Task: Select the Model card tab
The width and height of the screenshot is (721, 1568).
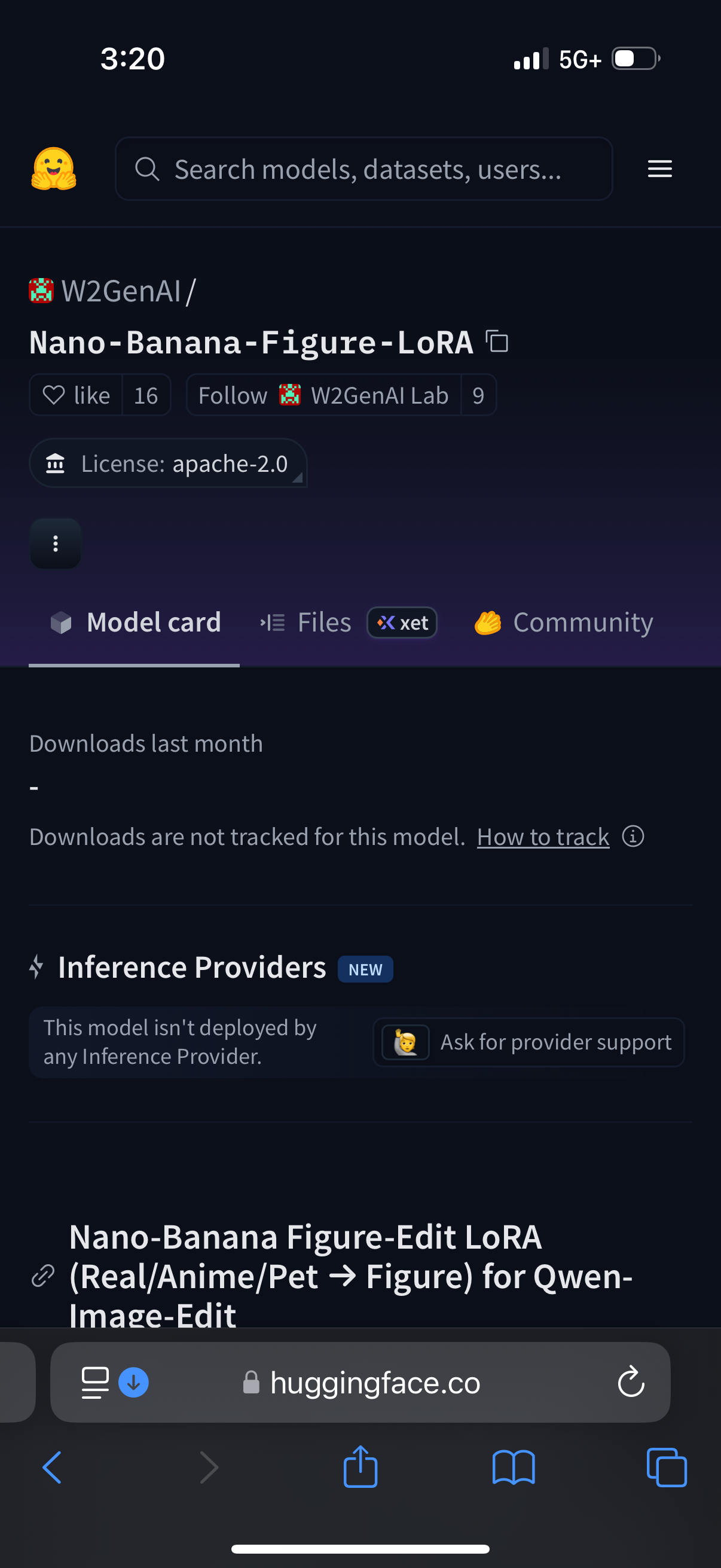Action: click(135, 623)
